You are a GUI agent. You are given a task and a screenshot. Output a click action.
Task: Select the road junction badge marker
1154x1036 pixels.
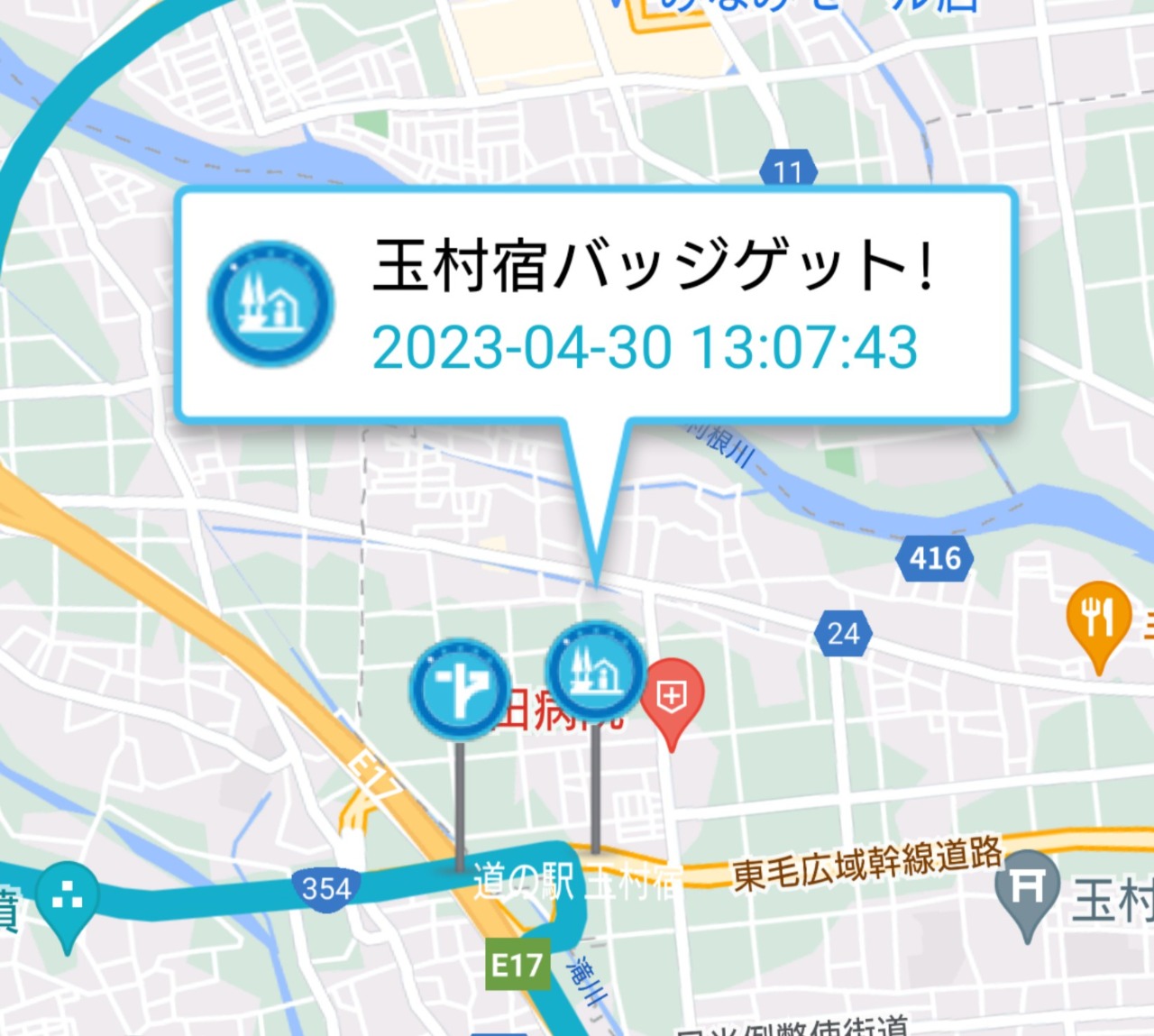(460, 688)
